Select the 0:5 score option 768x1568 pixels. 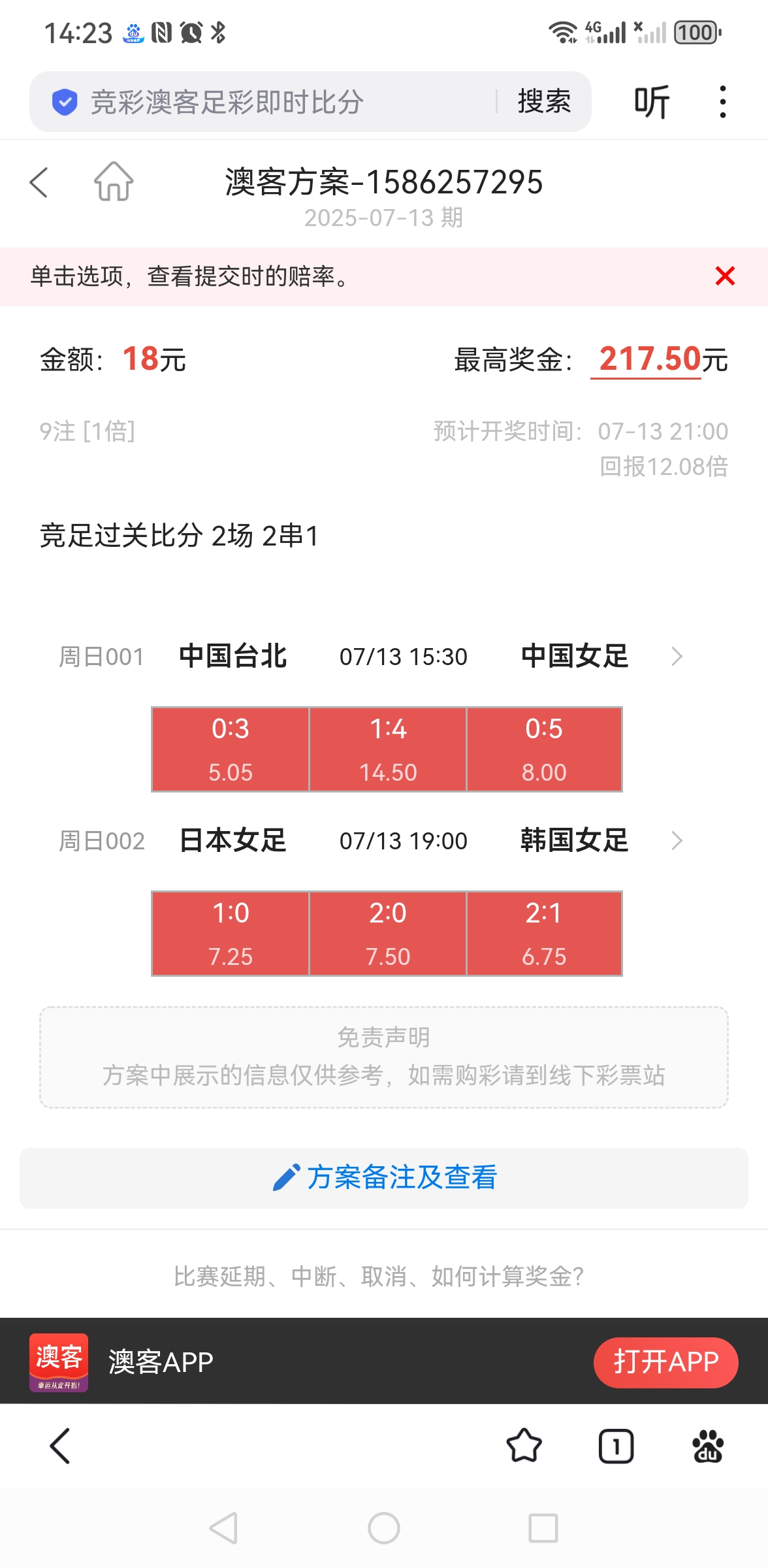click(x=544, y=749)
